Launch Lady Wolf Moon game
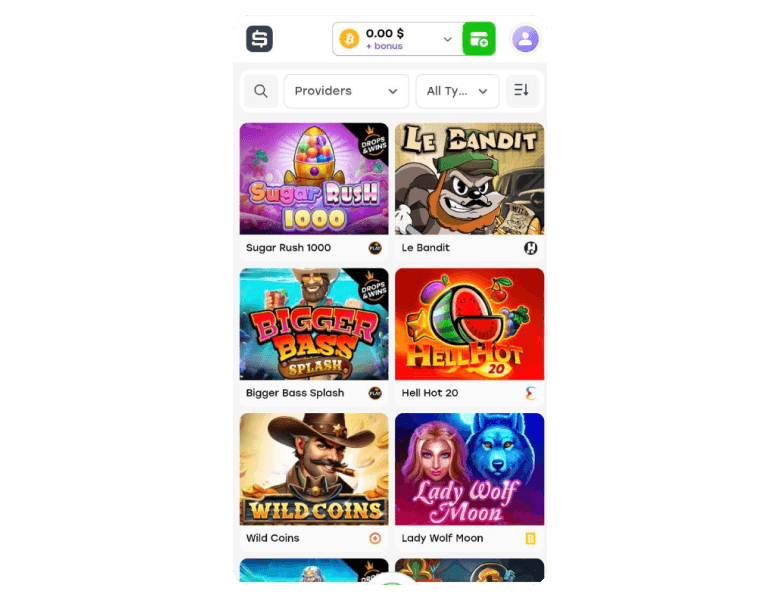The height and width of the screenshot is (600, 780). point(469,470)
